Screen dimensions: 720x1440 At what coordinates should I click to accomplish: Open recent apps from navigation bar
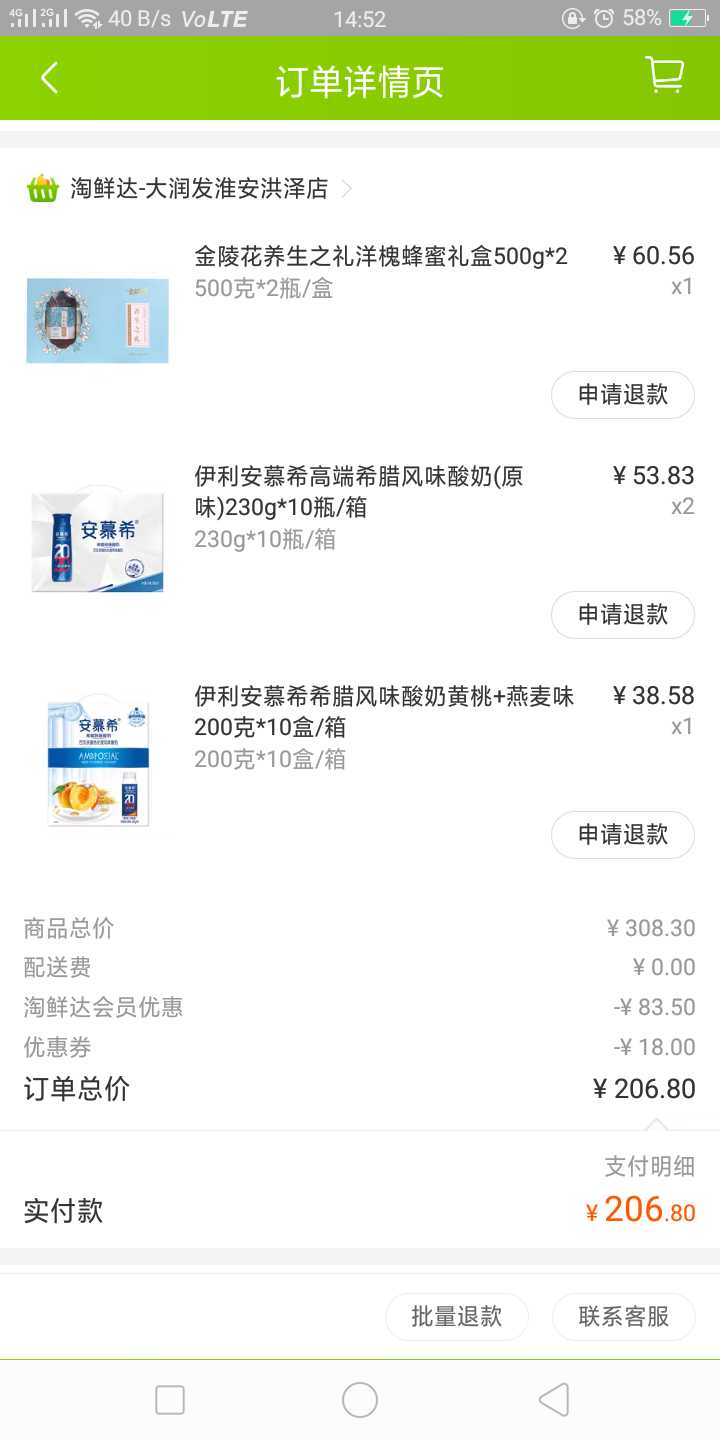click(170, 1400)
